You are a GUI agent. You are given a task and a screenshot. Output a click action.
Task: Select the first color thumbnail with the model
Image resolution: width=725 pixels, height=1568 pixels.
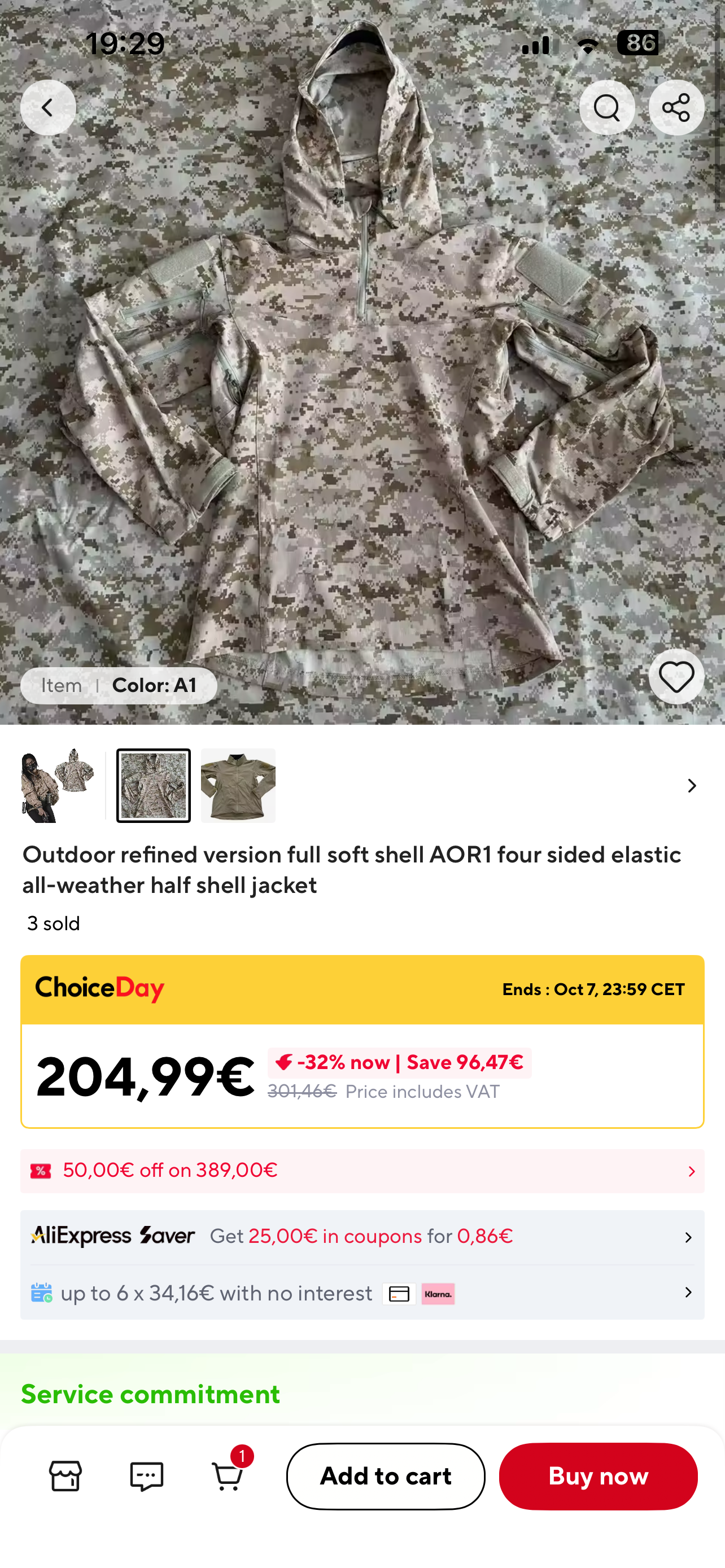pyautogui.click(x=58, y=785)
